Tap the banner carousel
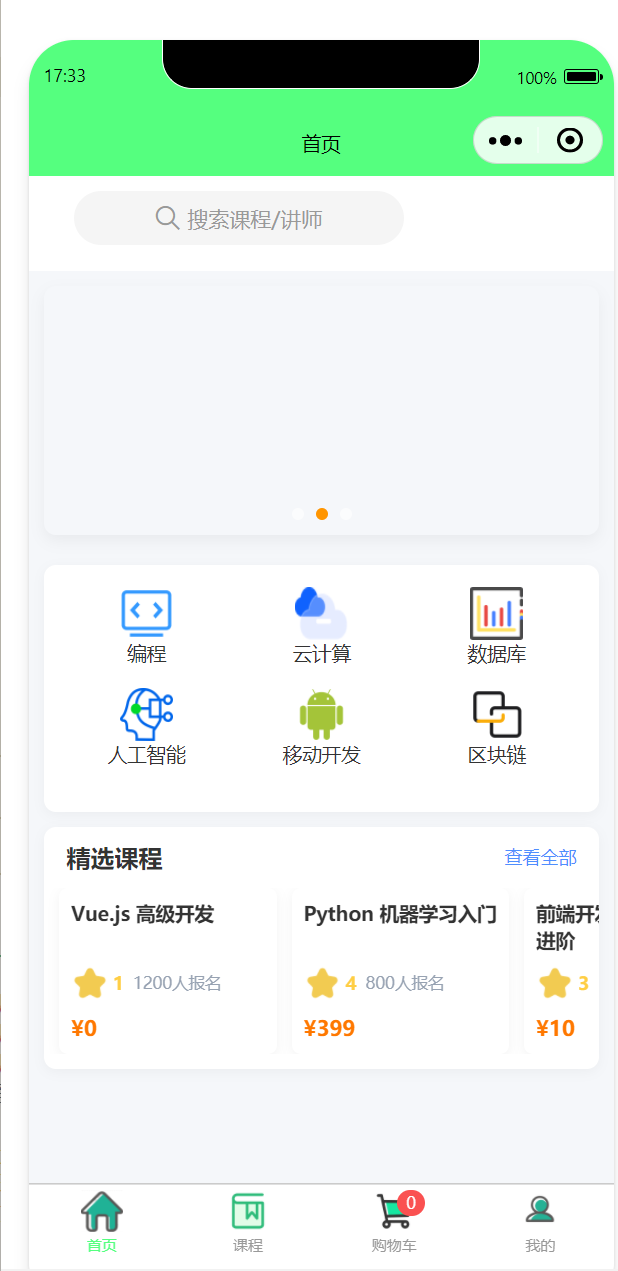Screen dimensions: 618x1271 click(x=321, y=410)
